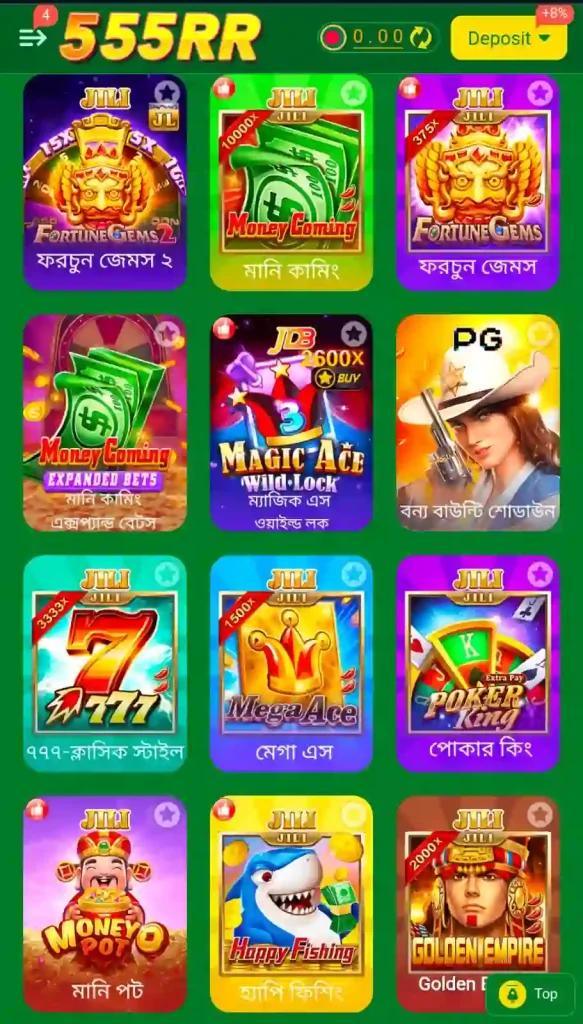Play the Poker King game
The width and height of the screenshot is (583, 1024).
[x=478, y=664]
